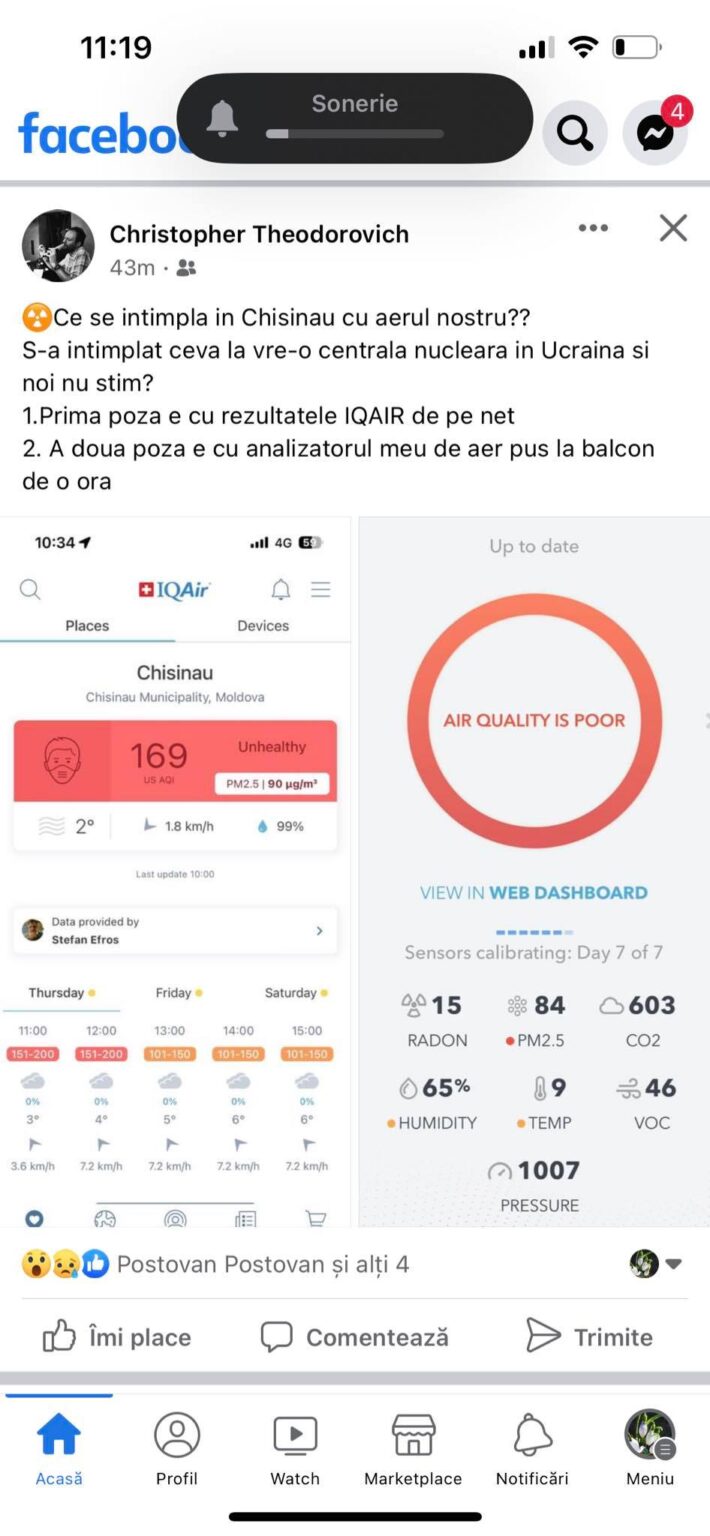Open the Meniu tab
Viewport: 710px width, 1536px height.
click(x=650, y=1449)
